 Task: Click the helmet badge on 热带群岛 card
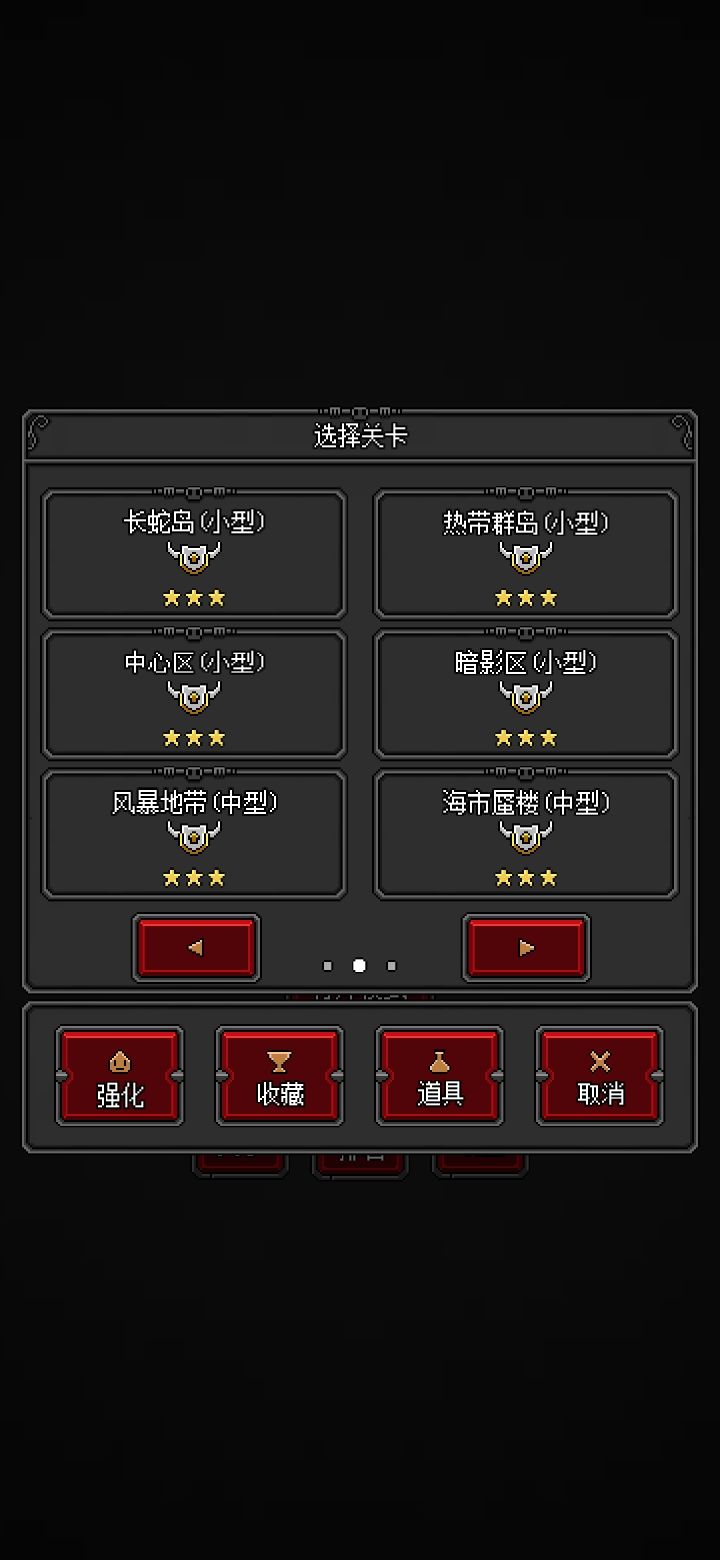coord(526,557)
